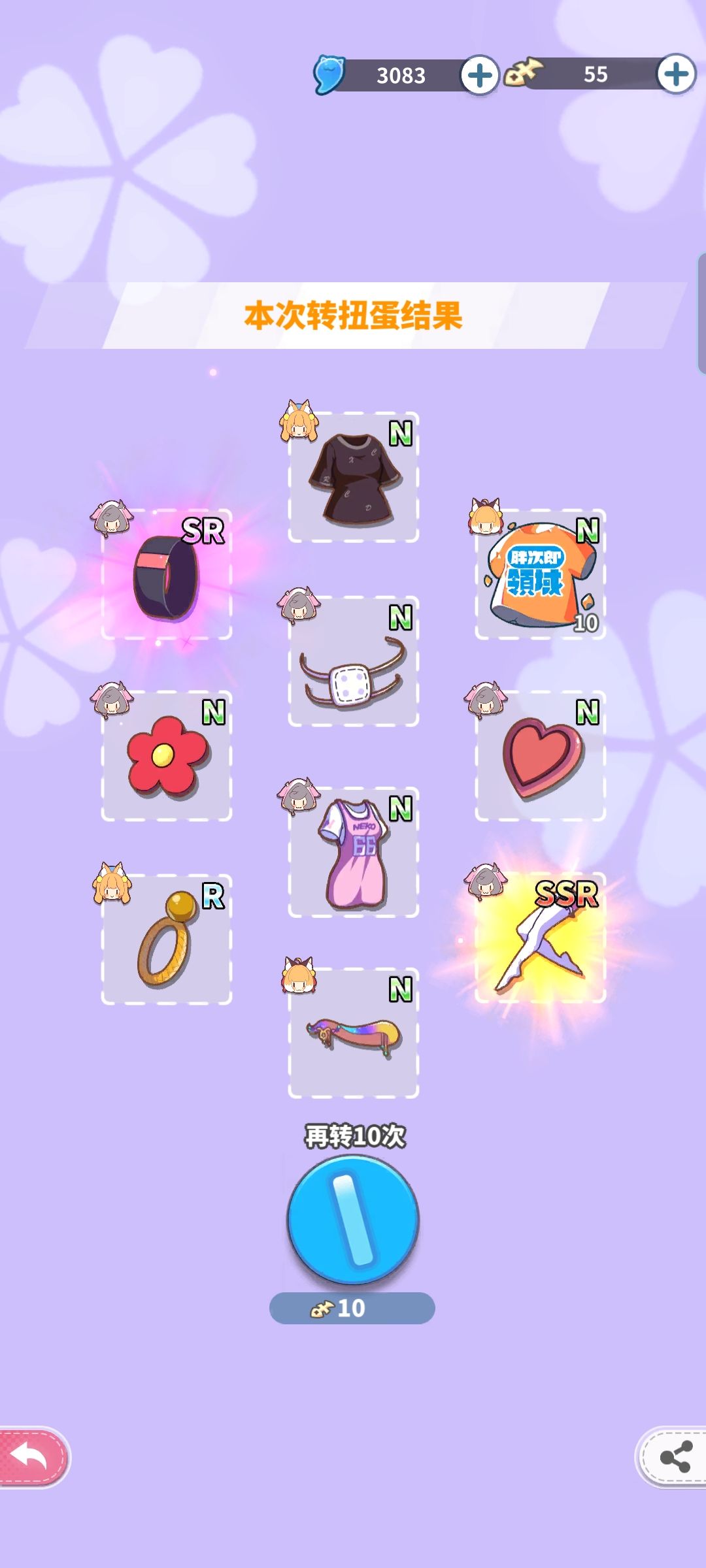Select the red flower item

(167, 756)
